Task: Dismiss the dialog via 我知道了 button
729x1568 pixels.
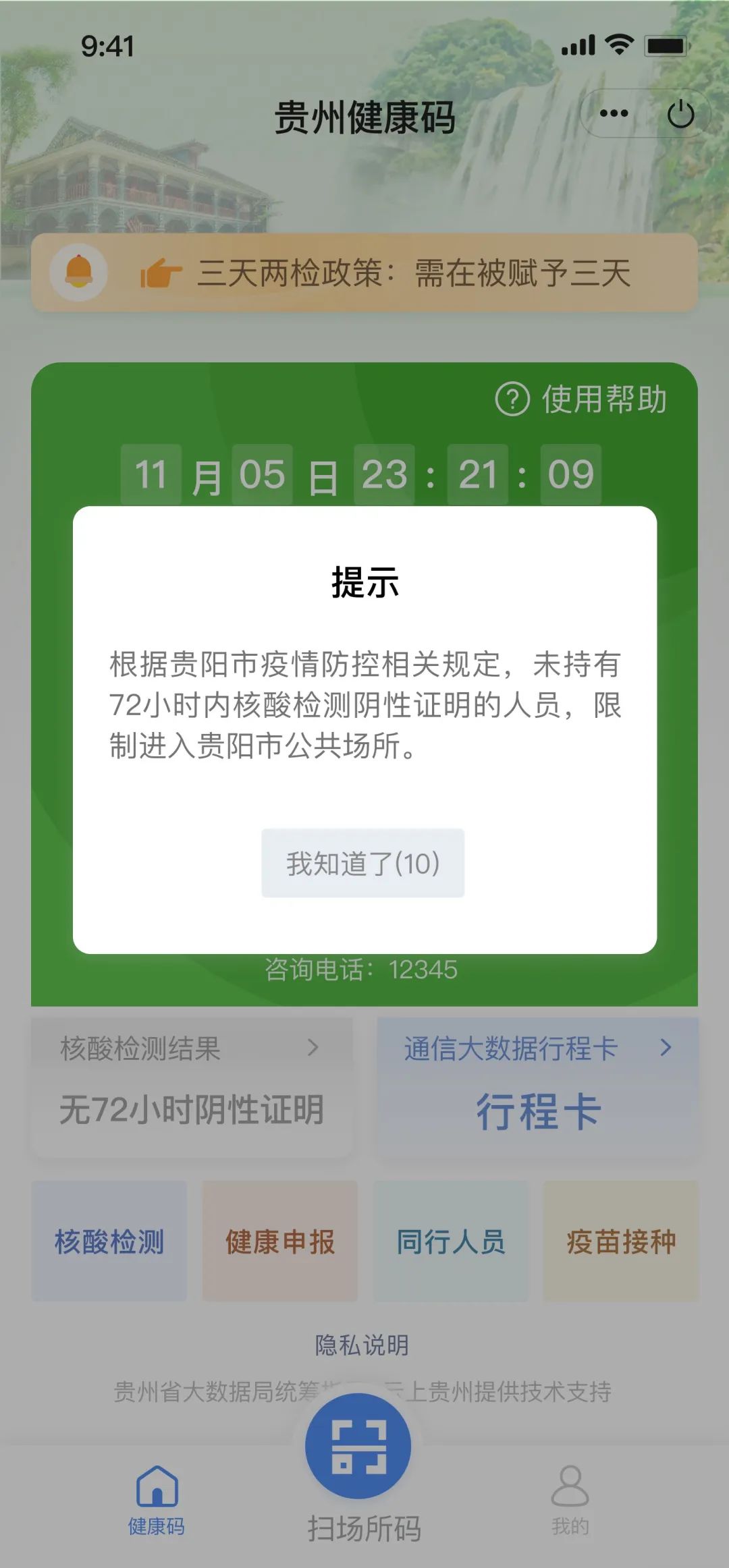Action: click(363, 863)
